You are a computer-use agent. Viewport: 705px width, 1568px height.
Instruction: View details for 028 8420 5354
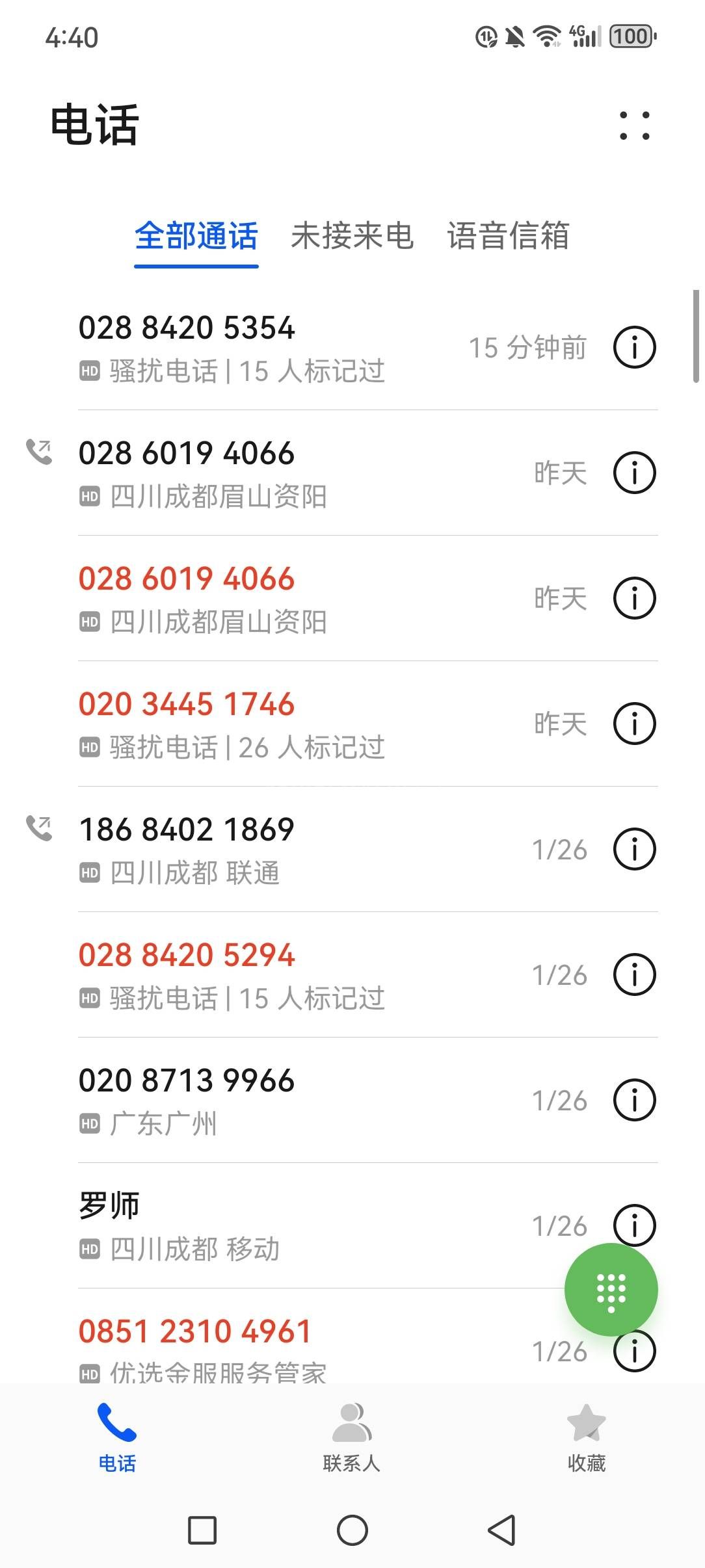tap(635, 348)
